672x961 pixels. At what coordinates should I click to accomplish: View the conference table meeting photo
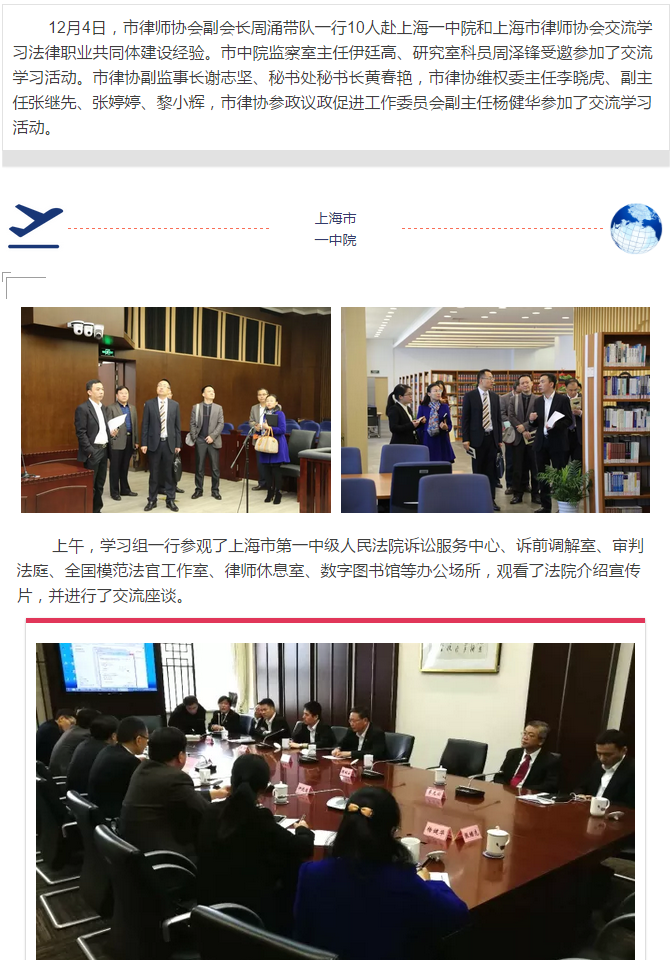[336, 800]
